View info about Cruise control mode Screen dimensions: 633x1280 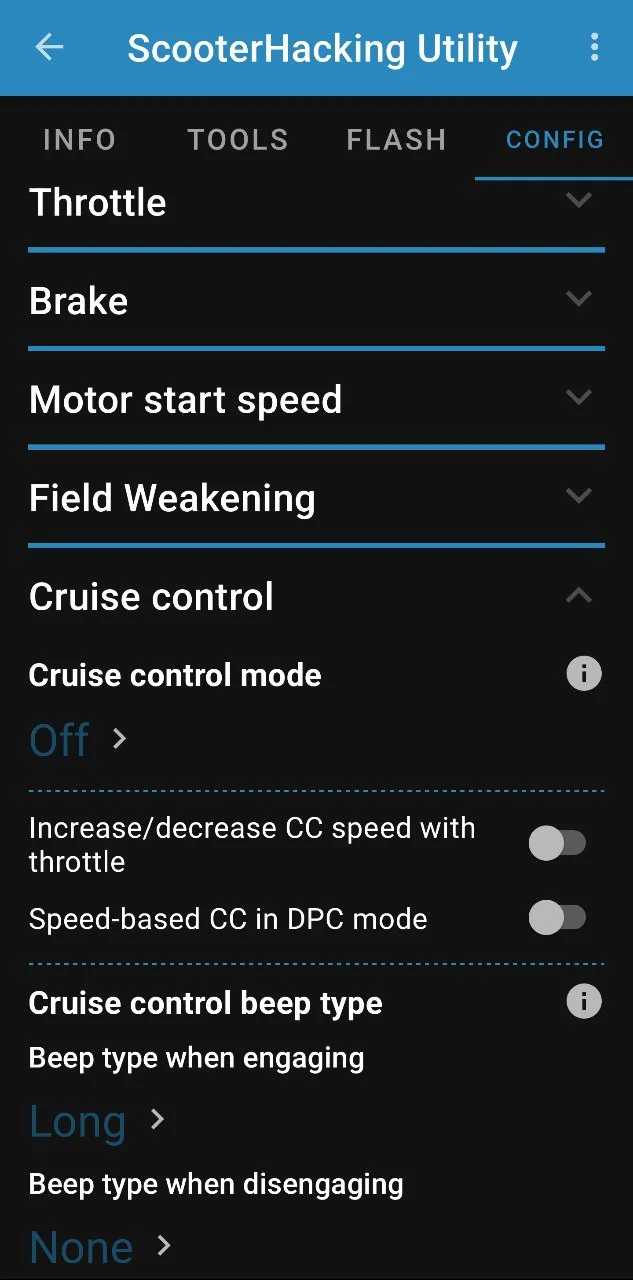coord(584,674)
